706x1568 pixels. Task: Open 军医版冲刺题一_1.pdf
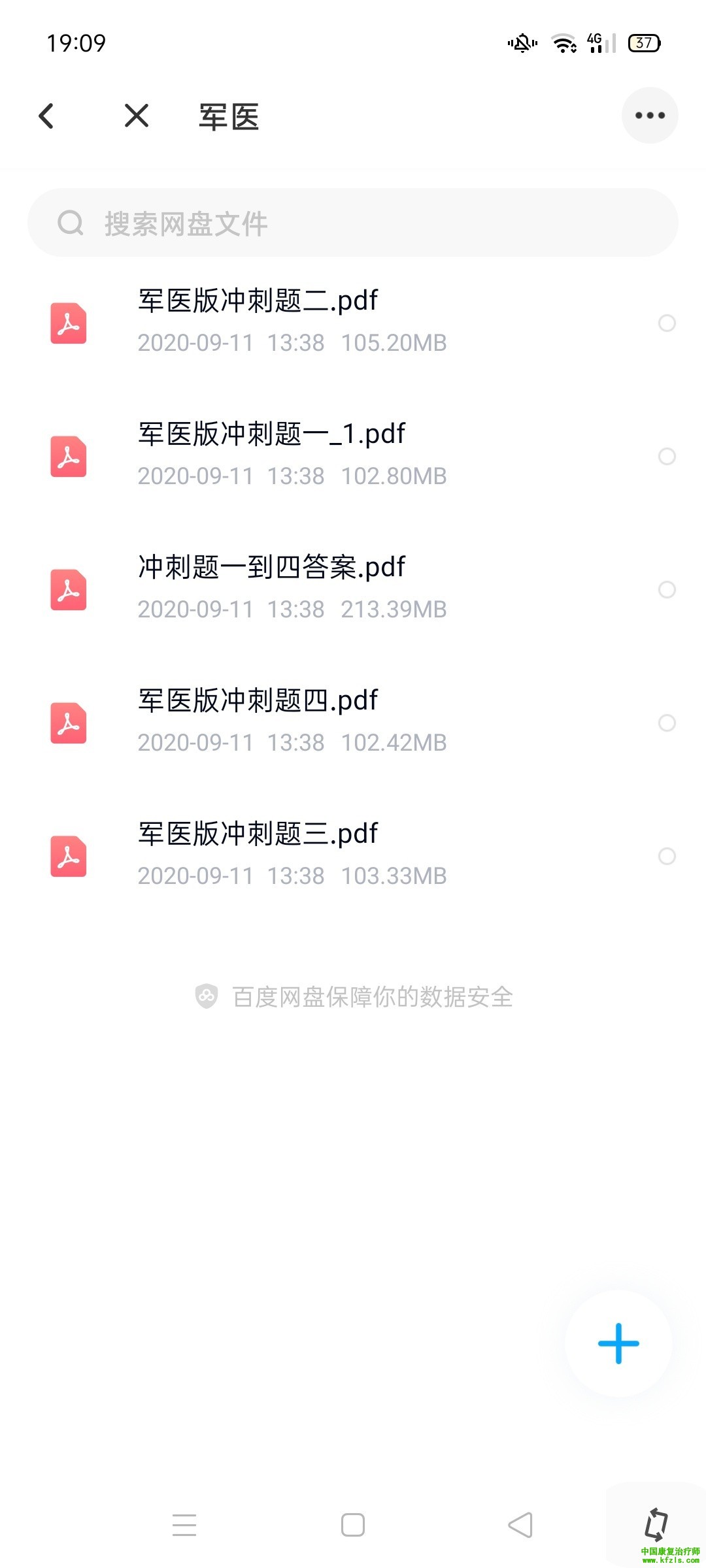[x=271, y=434]
